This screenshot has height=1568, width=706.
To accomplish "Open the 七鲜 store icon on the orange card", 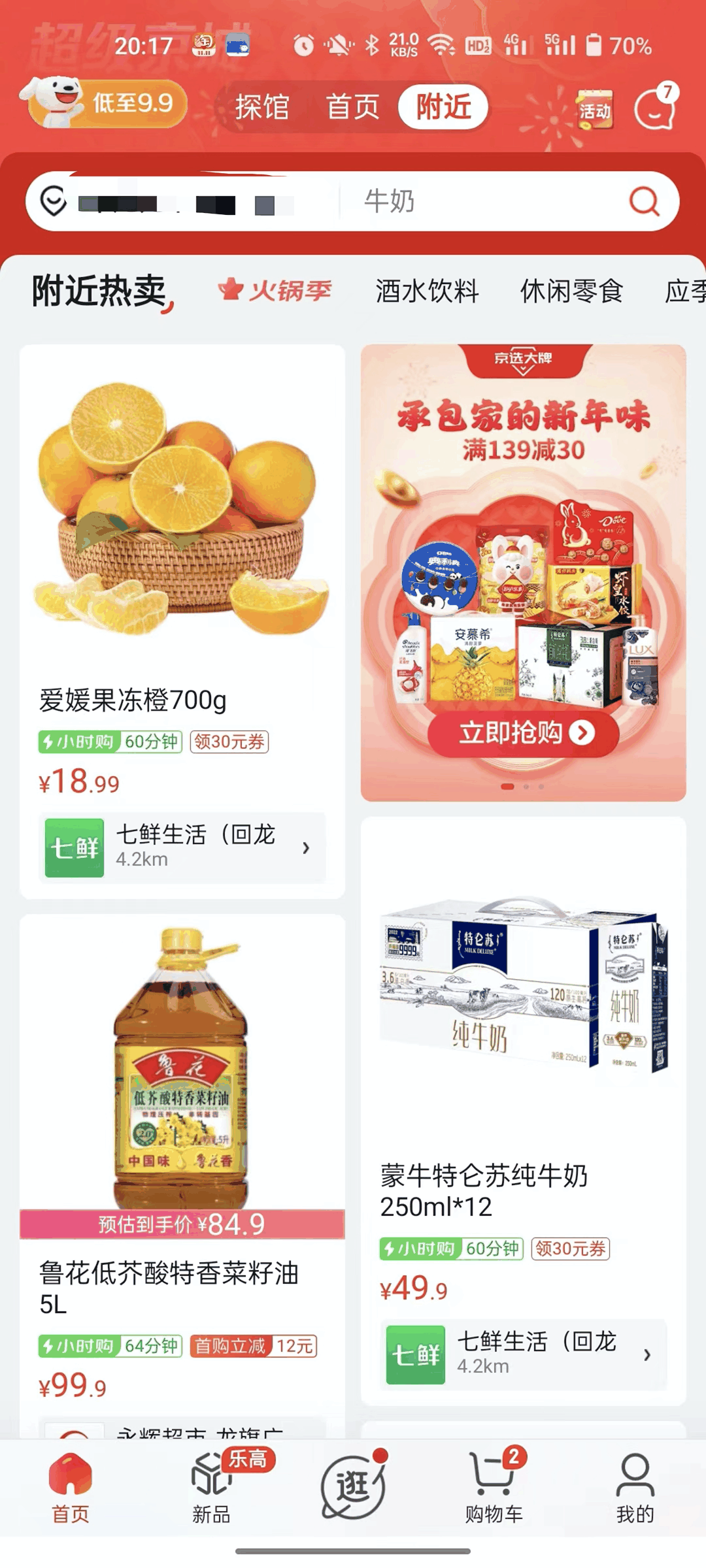I will tap(74, 847).
